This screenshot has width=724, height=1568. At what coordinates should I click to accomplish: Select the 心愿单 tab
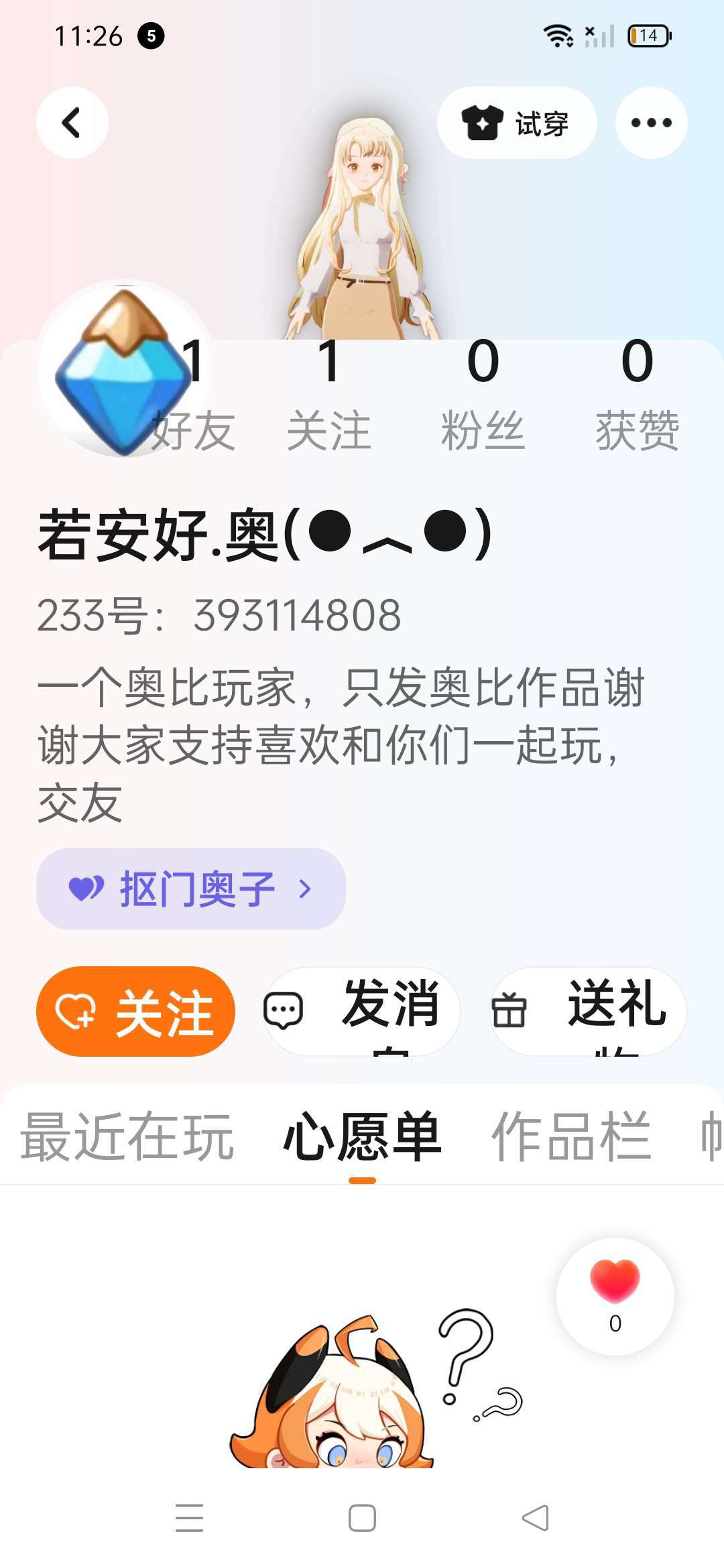[362, 1136]
